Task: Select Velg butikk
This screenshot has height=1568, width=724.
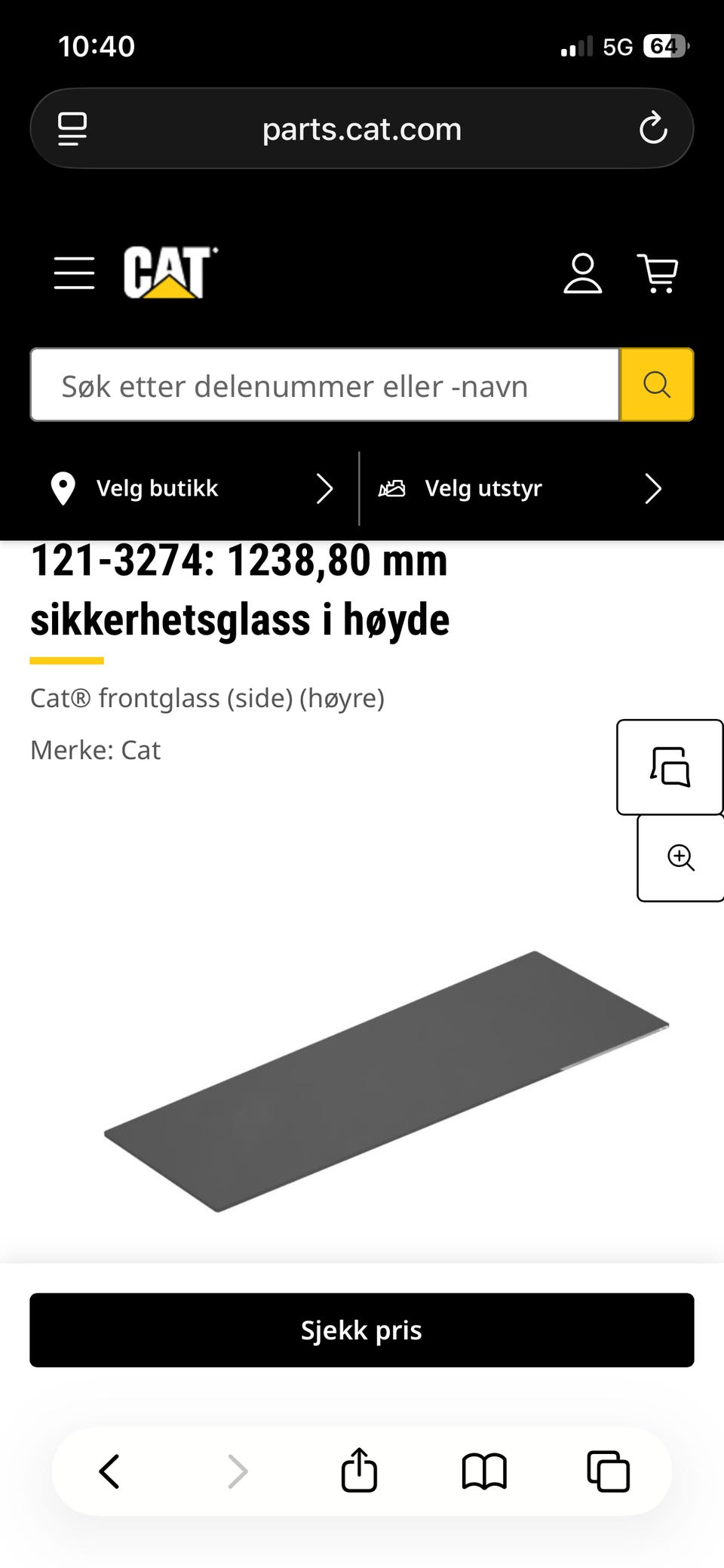Action: tap(157, 488)
